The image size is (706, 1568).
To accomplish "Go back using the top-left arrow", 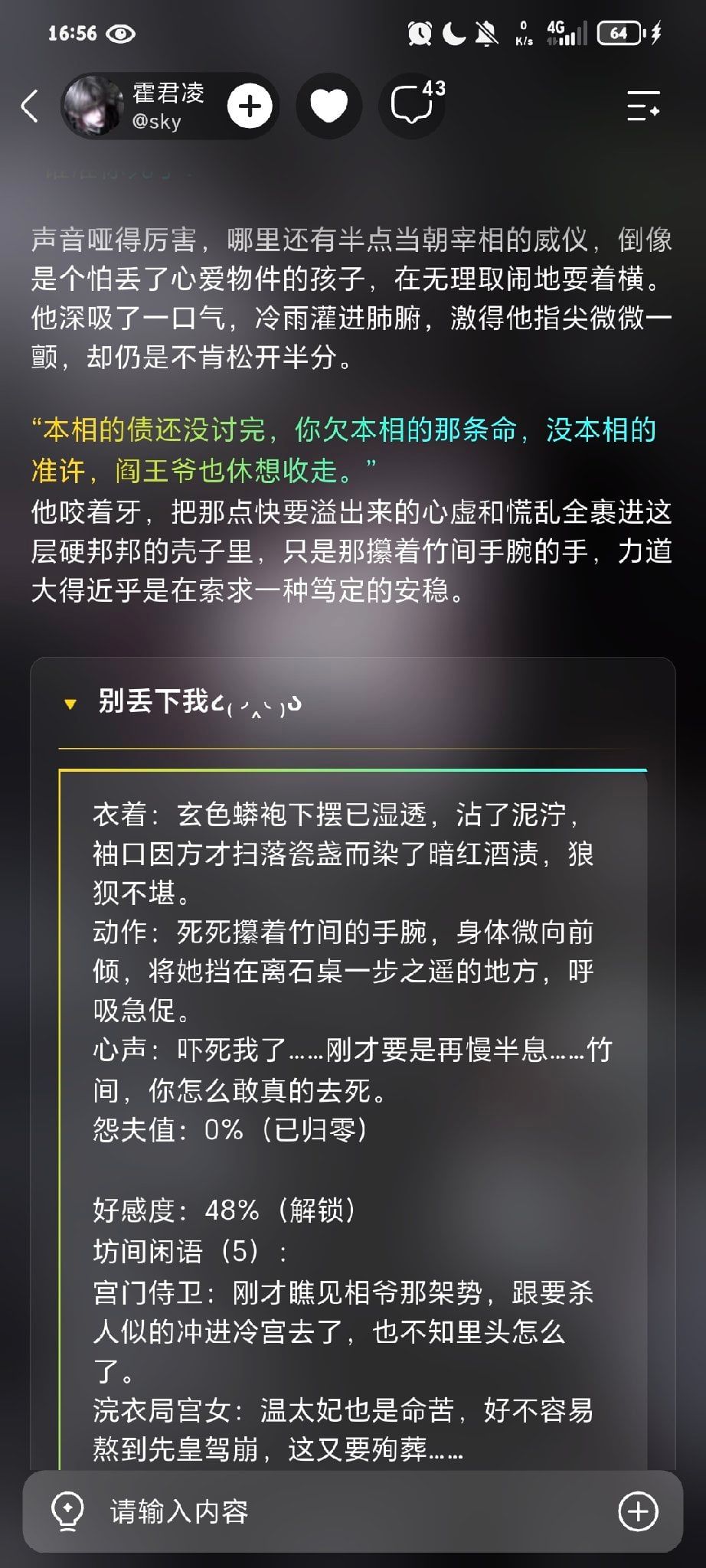I will (x=30, y=106).
